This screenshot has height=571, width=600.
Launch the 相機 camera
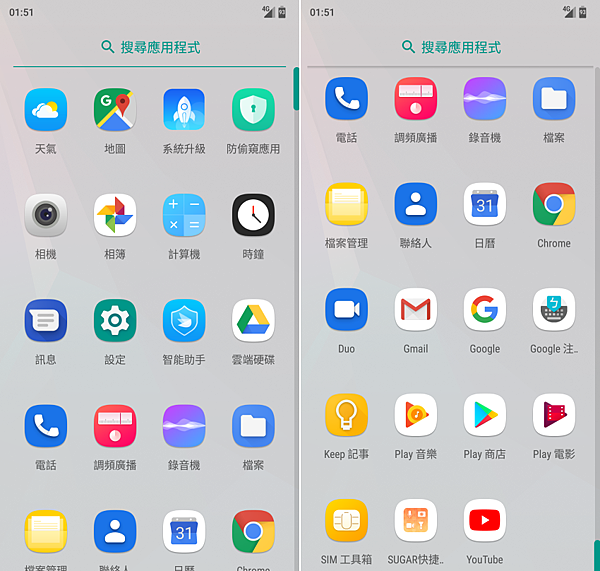click(x=46, y=215)
